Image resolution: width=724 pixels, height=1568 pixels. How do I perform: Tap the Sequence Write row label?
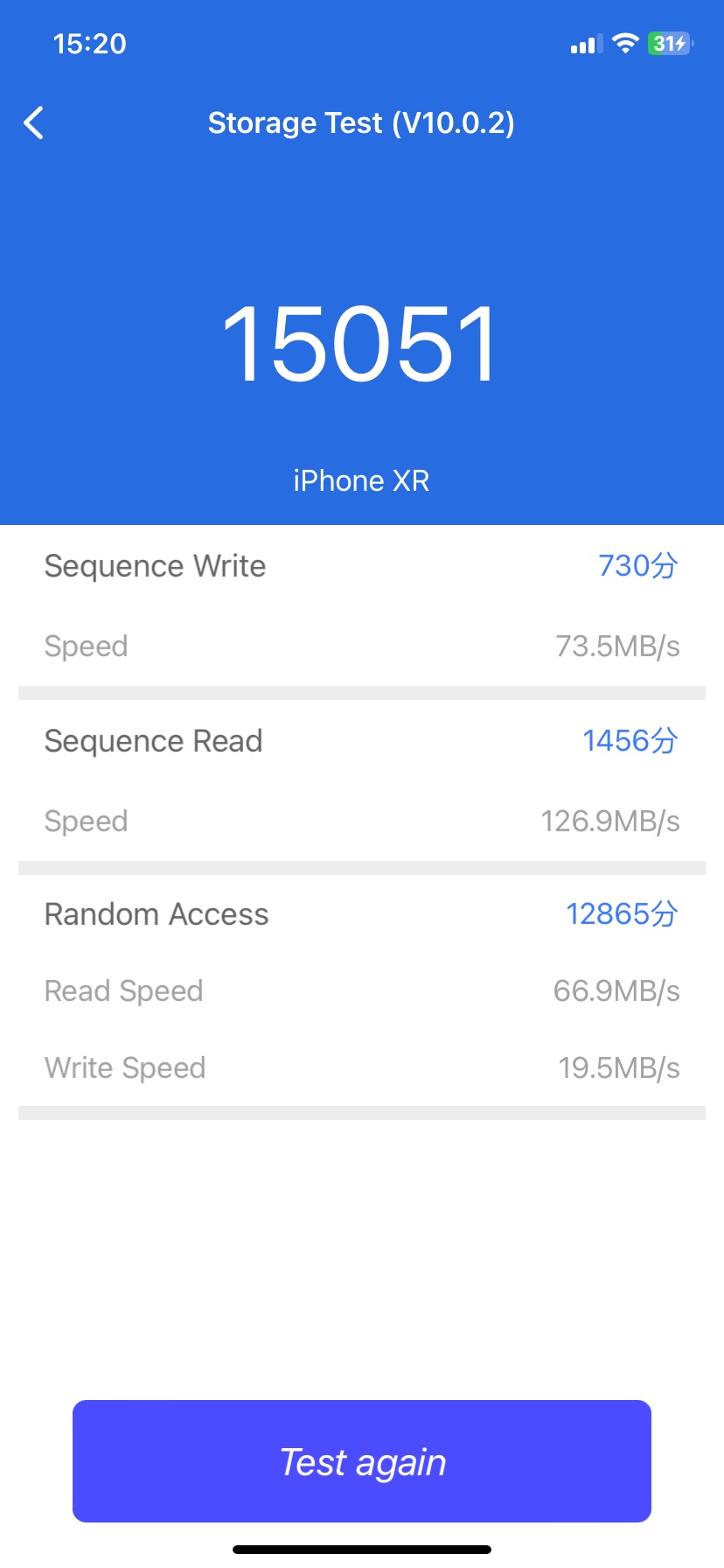[155, 565]
